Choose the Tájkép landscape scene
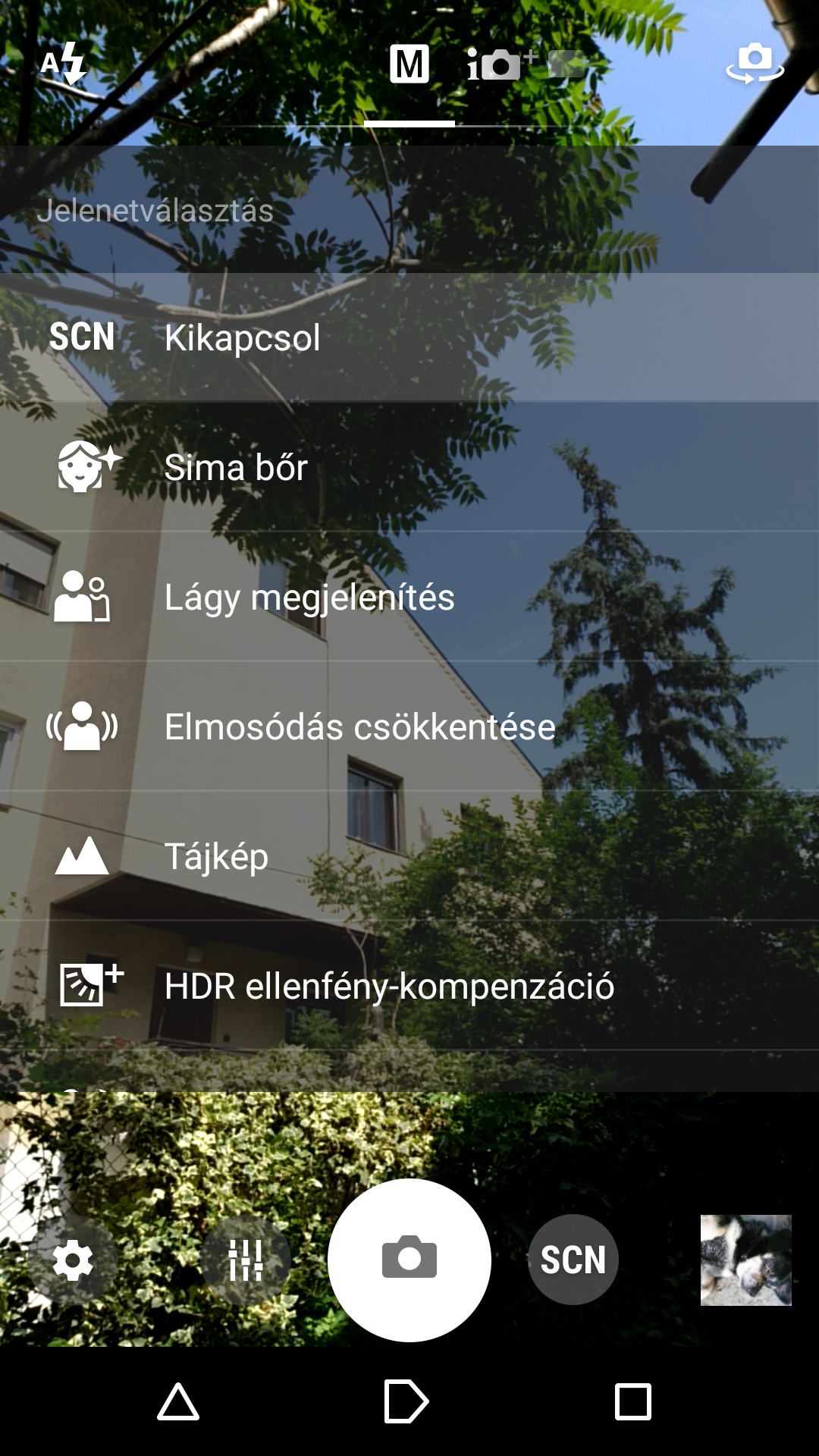Image resolution: width=819 pixels, height=1456 pixels. point(409,856)
